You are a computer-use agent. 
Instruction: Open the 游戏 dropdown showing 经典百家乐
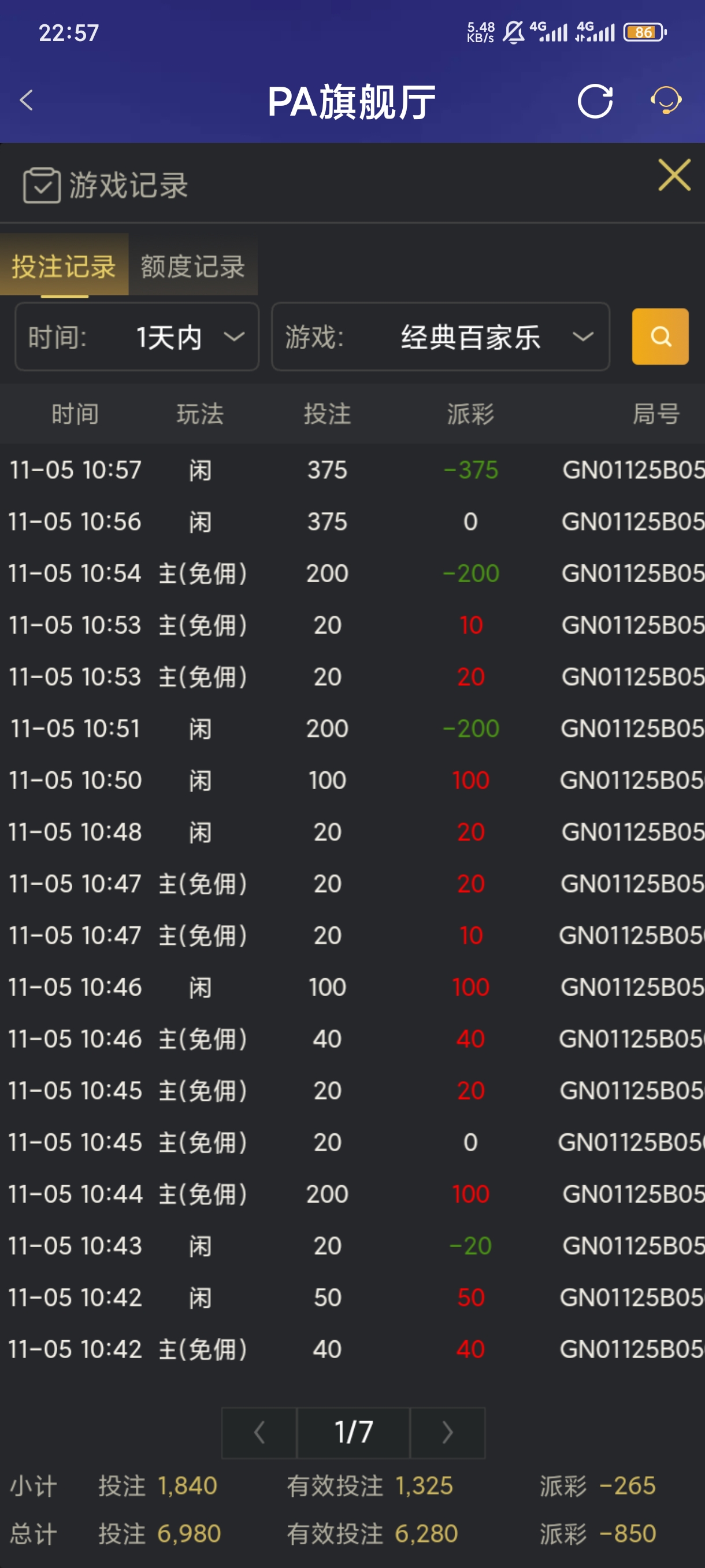440,337
